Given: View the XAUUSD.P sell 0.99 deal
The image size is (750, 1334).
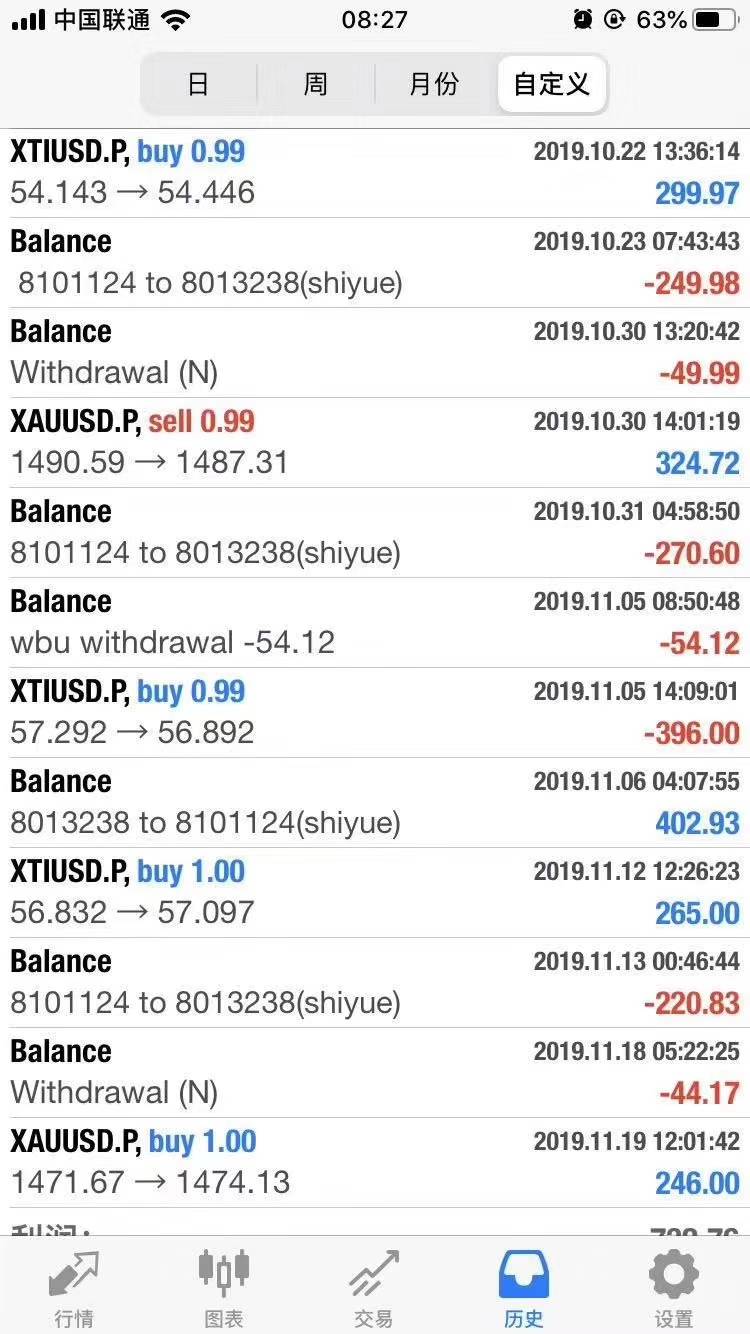Looking at the screenshot, I should point(375,442).
